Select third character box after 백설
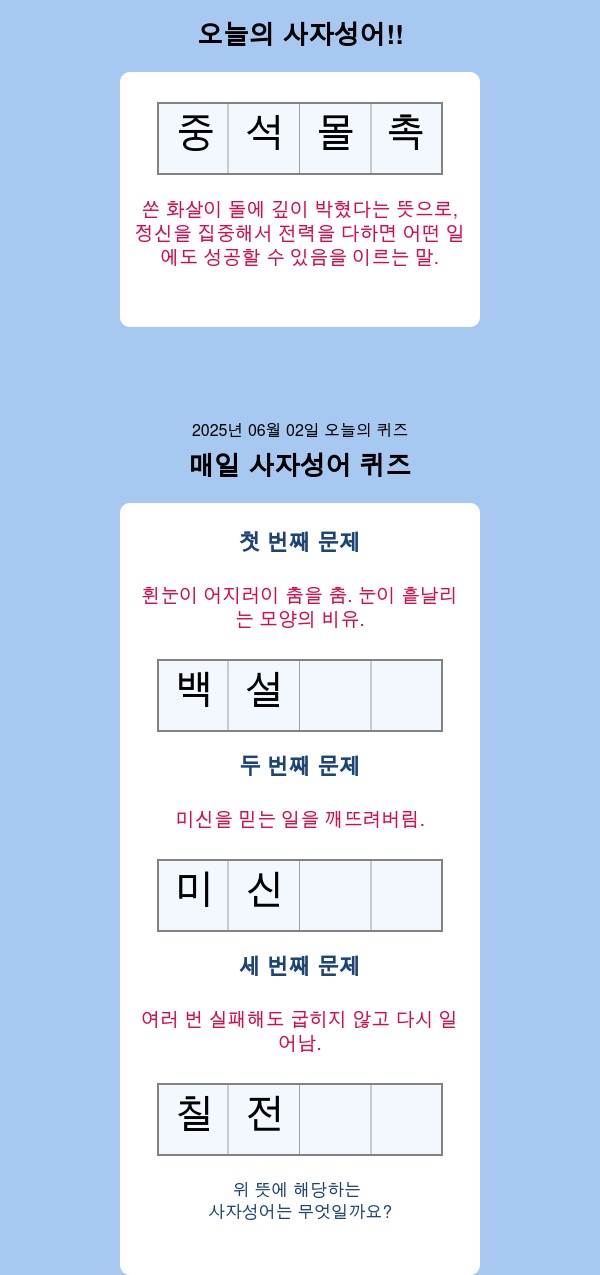The height and width of the screenshot is (1275, 600). click(x=335, y=695)
